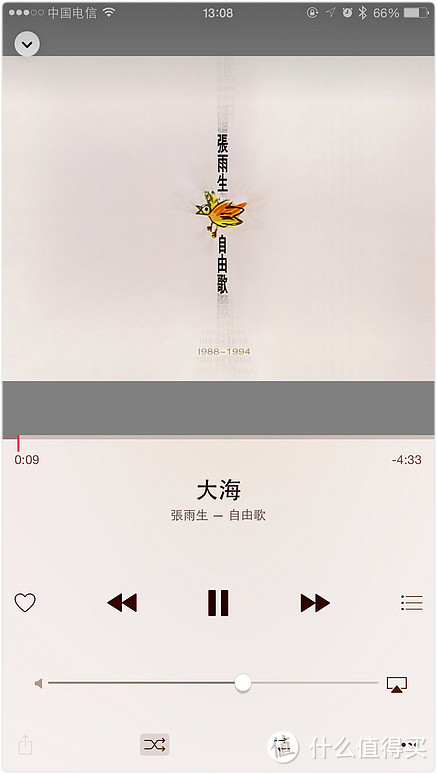Share the current song
437x774 pixels.
[x=25, y=745]
